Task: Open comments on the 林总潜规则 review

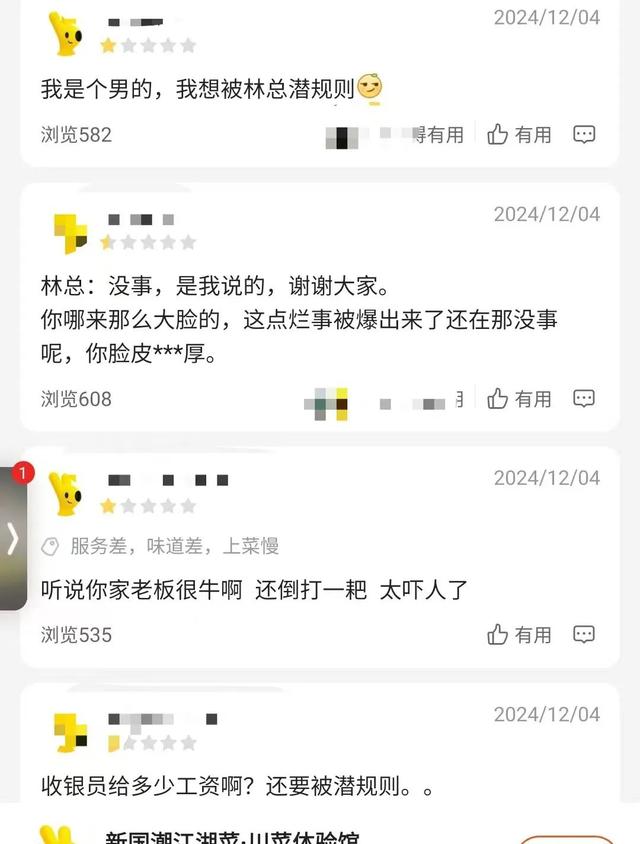Action: pos(585,134)
